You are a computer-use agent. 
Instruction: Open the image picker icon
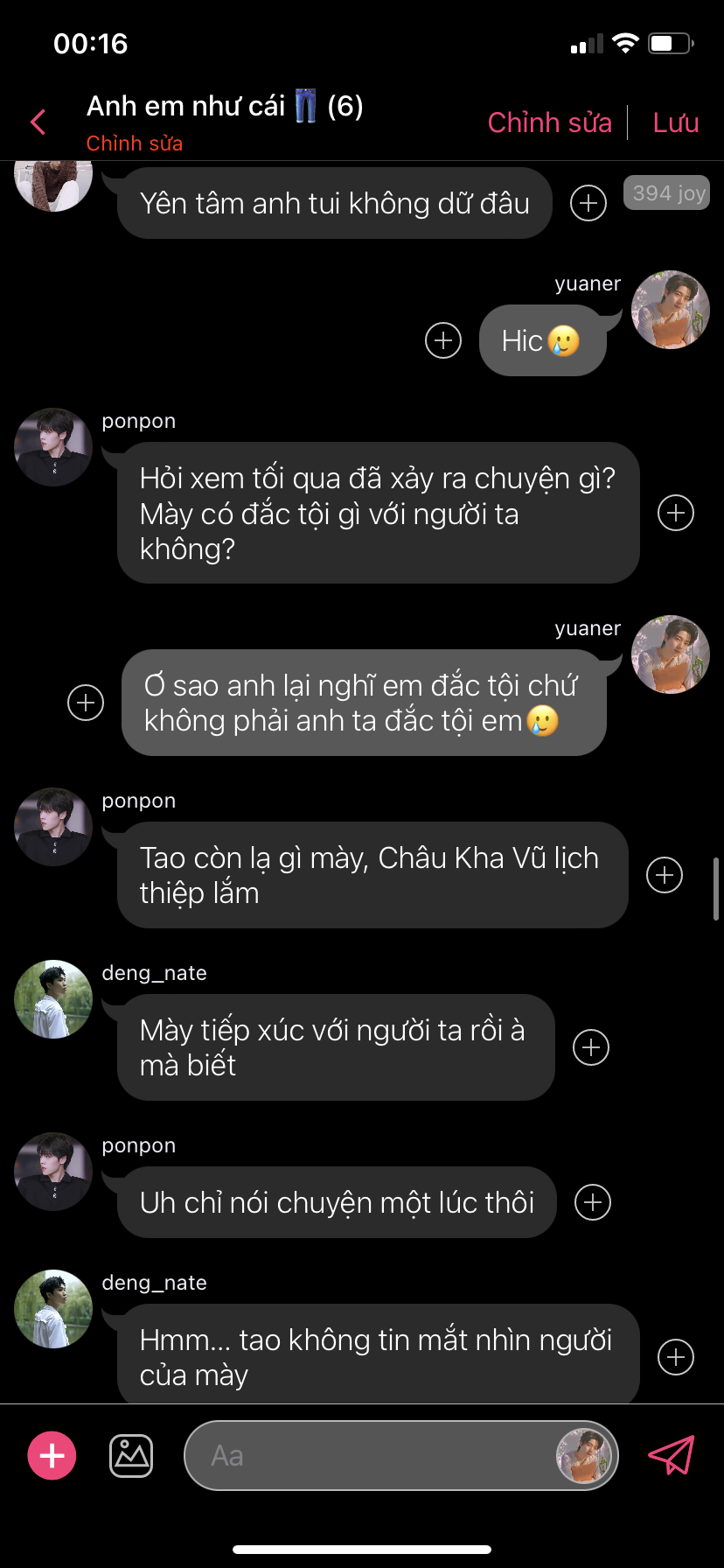131,1456
